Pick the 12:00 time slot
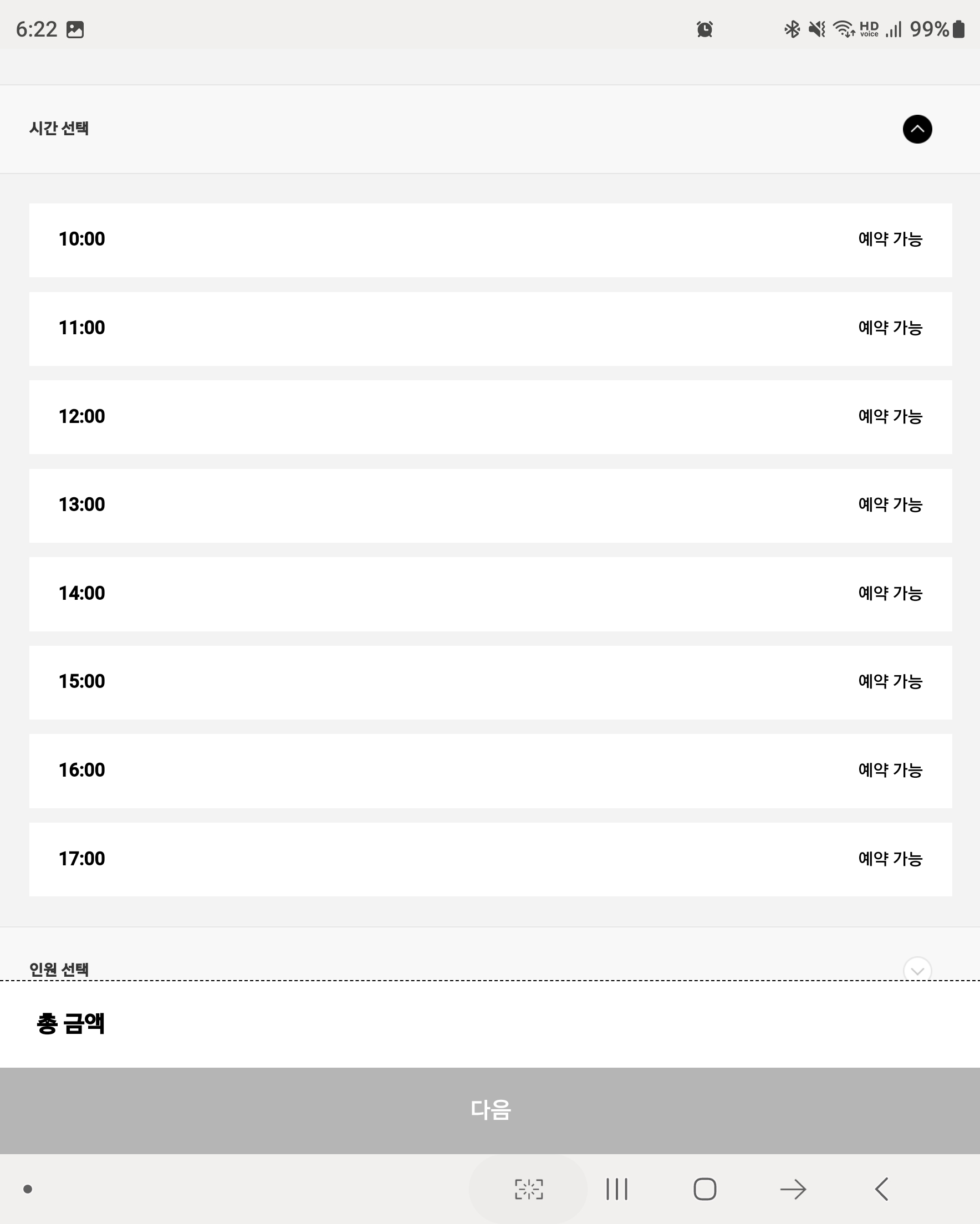The width and height of the screenshot is (980, 1224). (x=490, y=417)
